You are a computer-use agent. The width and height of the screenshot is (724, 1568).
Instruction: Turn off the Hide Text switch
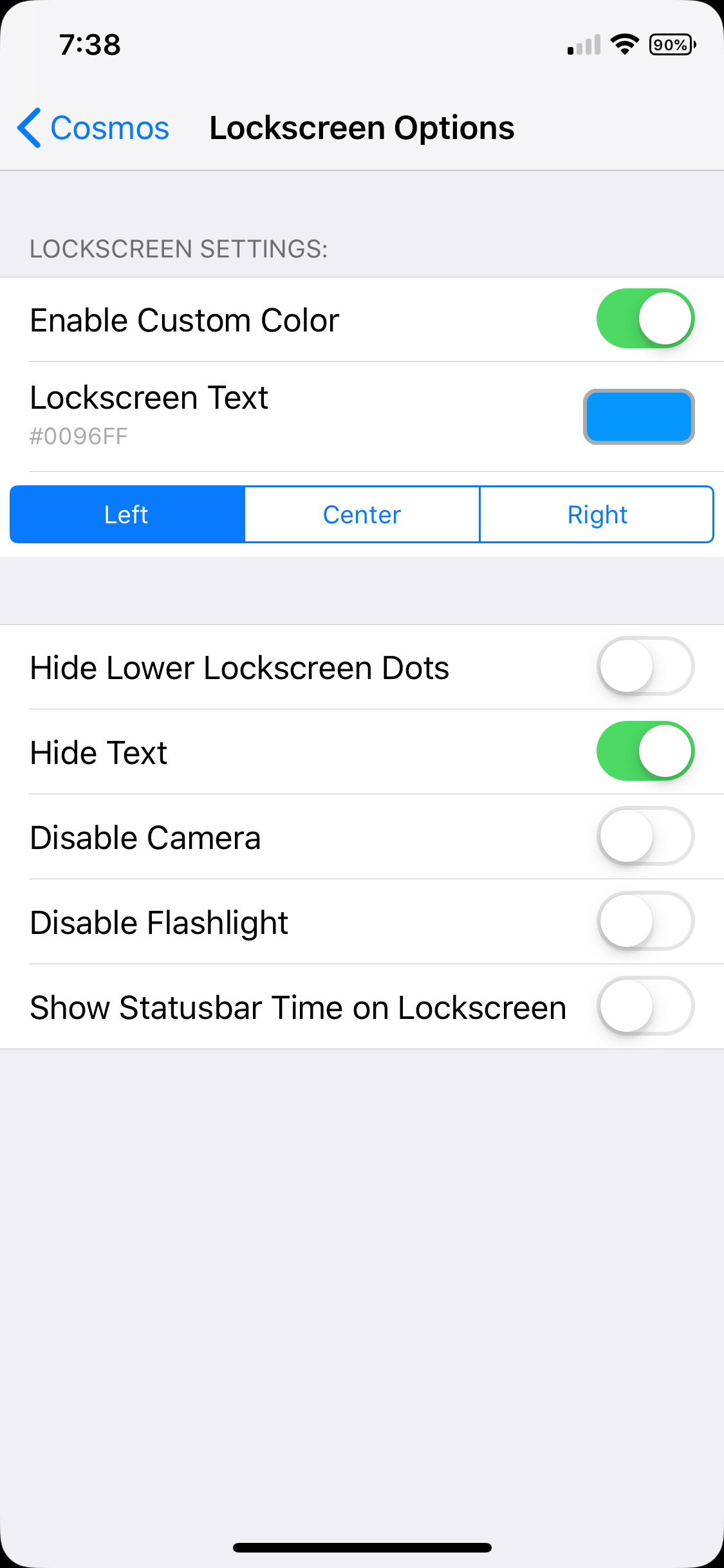[x=645, y=751]
